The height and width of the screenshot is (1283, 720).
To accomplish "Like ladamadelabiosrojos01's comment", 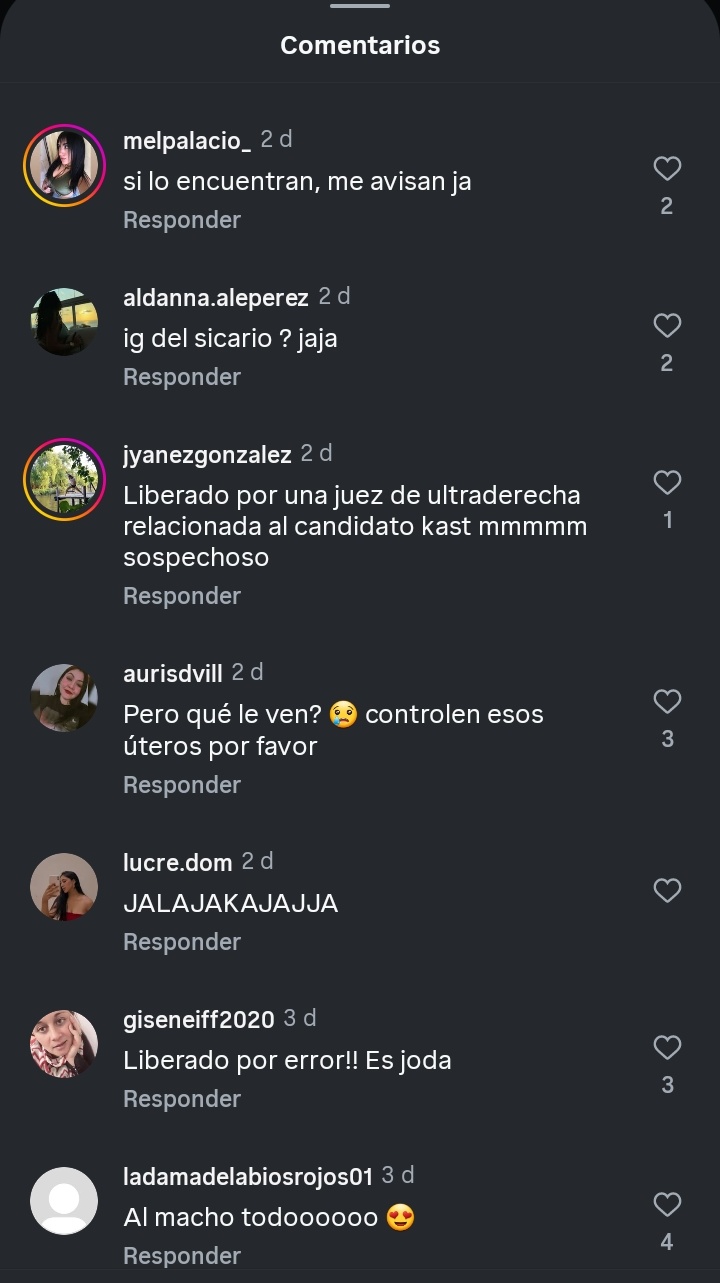I will click(667, 1204).
